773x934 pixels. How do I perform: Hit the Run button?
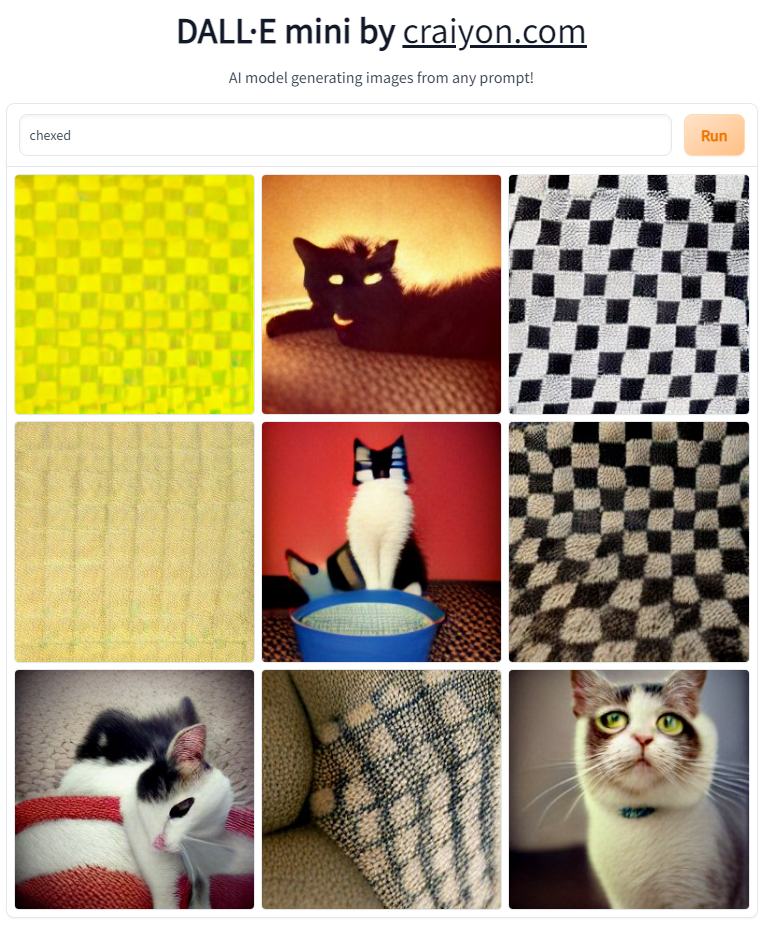click(714, 135)
